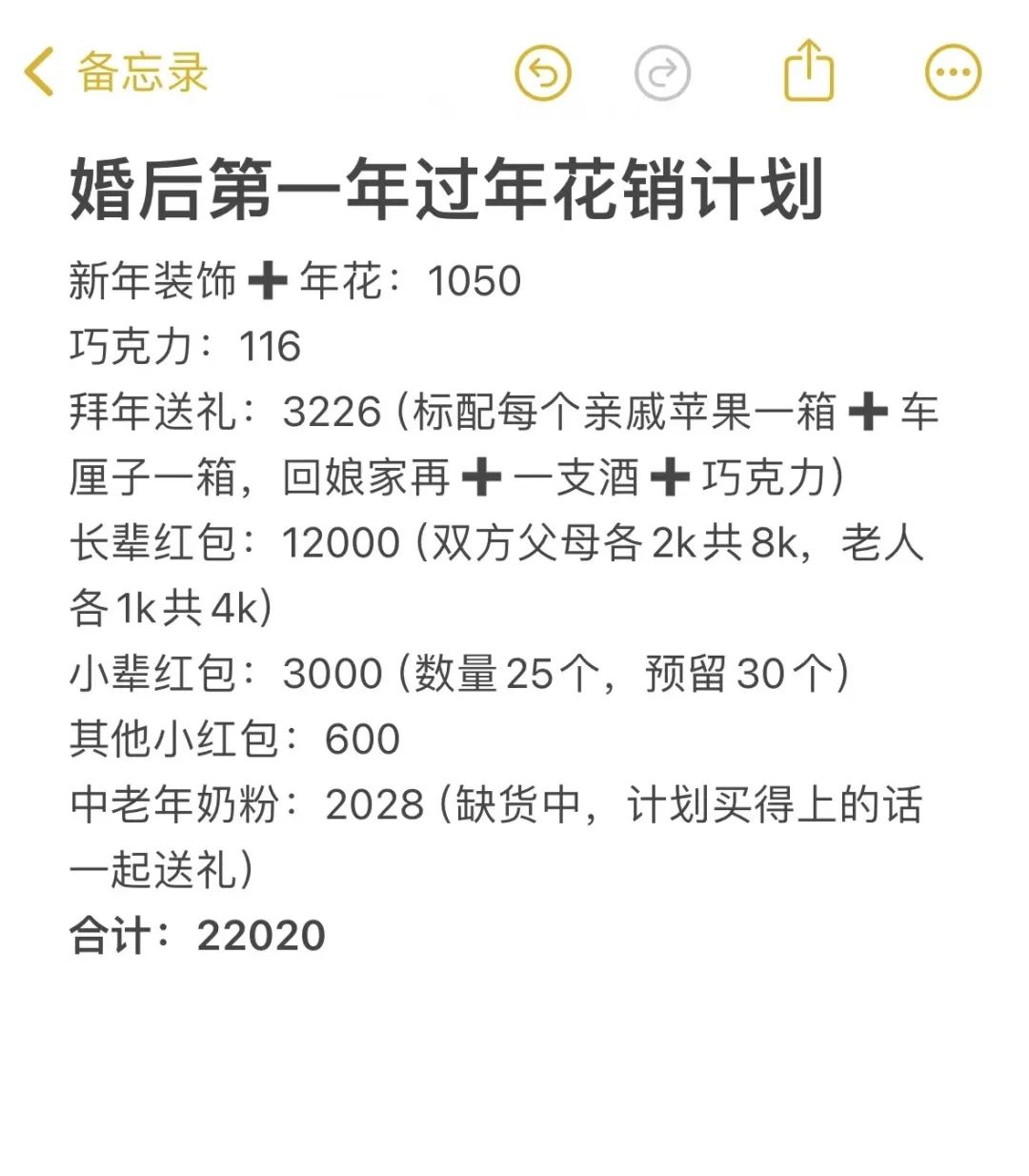Undo the last edit
Image resolution: width=1029 pixels, height=1176 pixels.
(543, 72)
